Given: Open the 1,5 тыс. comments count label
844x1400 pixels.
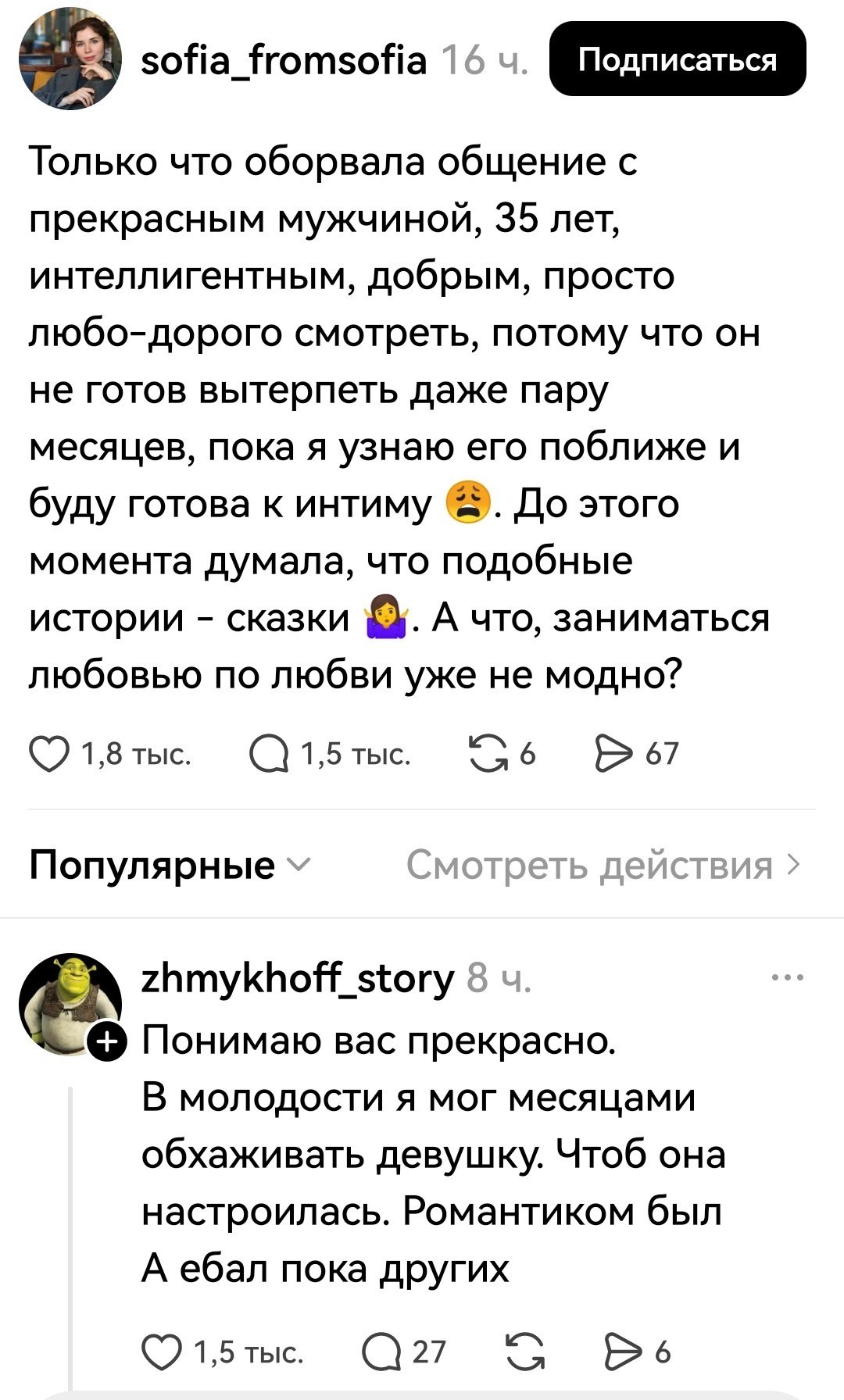Looking at the screenshot, I should tap(356, 752).
